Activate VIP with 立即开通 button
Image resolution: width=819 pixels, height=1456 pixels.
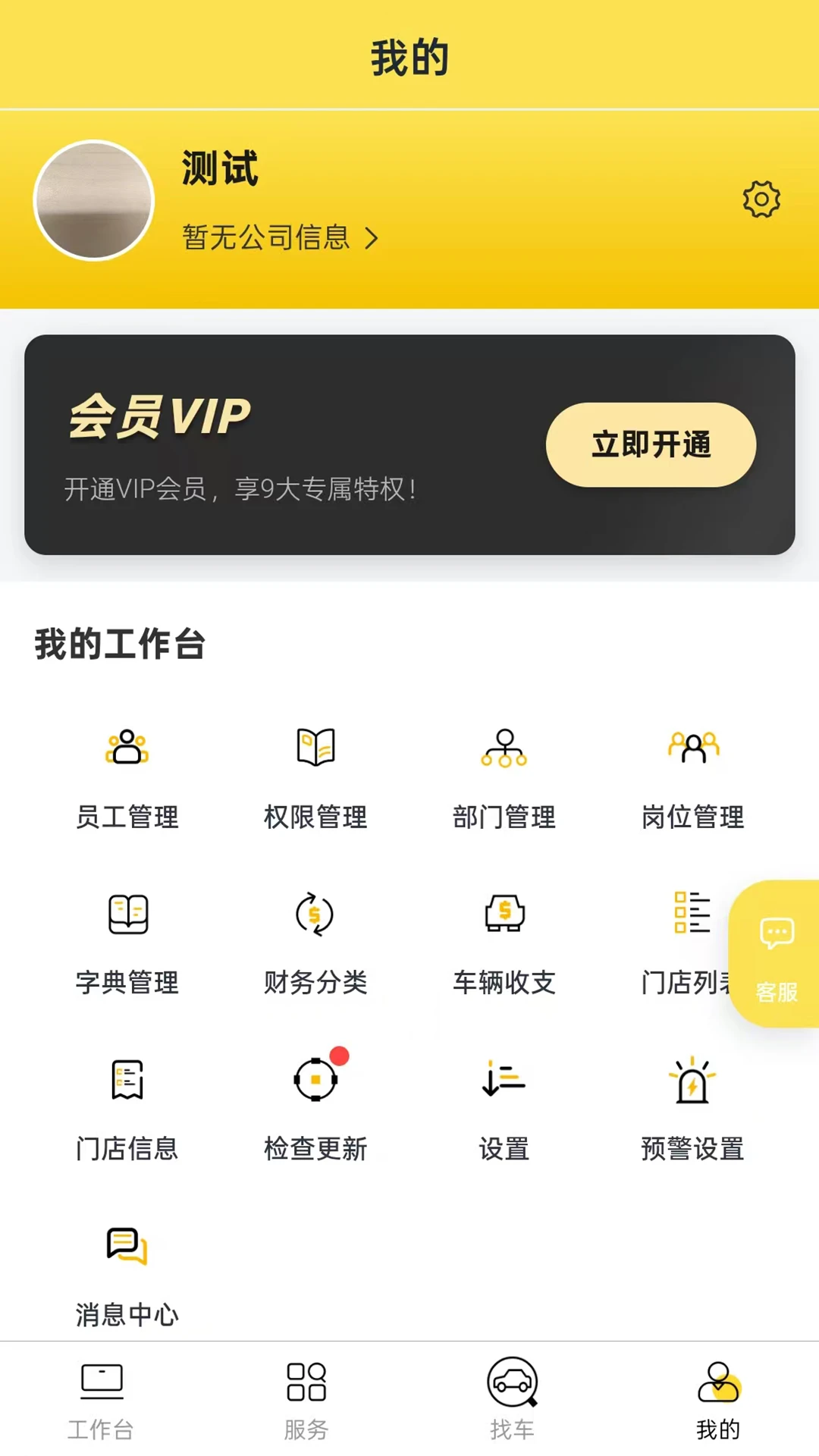click(x=651, y=444)
